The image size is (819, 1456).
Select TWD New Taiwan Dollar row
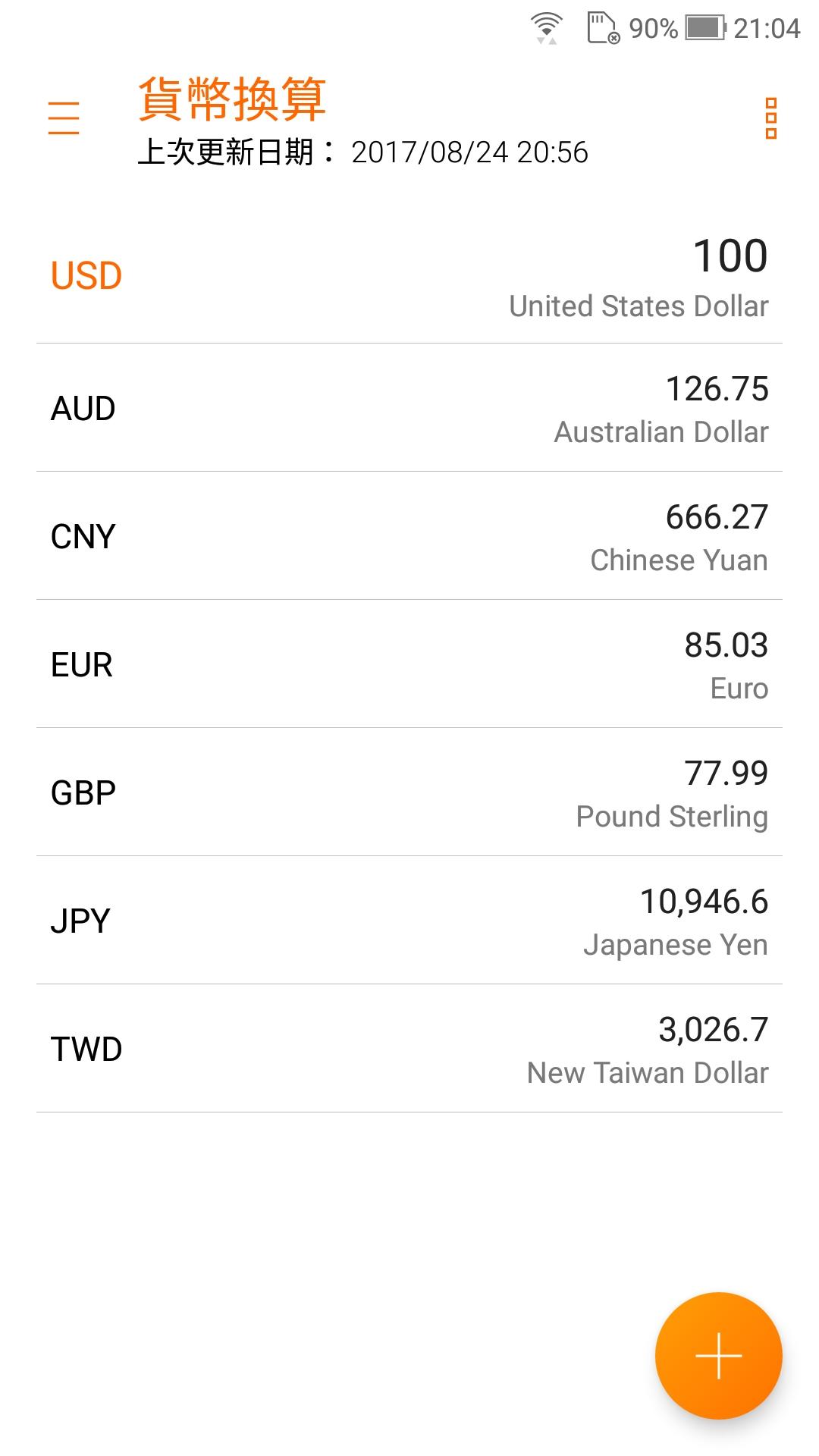409,1049
